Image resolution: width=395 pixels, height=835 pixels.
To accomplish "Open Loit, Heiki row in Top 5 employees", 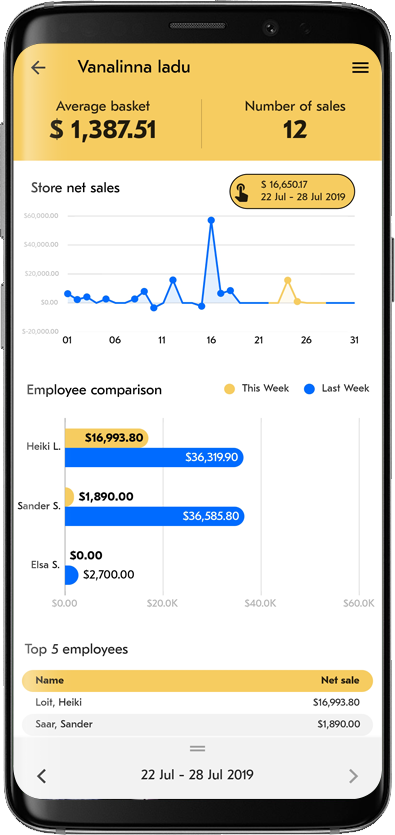I will click(x=198, y=702).
